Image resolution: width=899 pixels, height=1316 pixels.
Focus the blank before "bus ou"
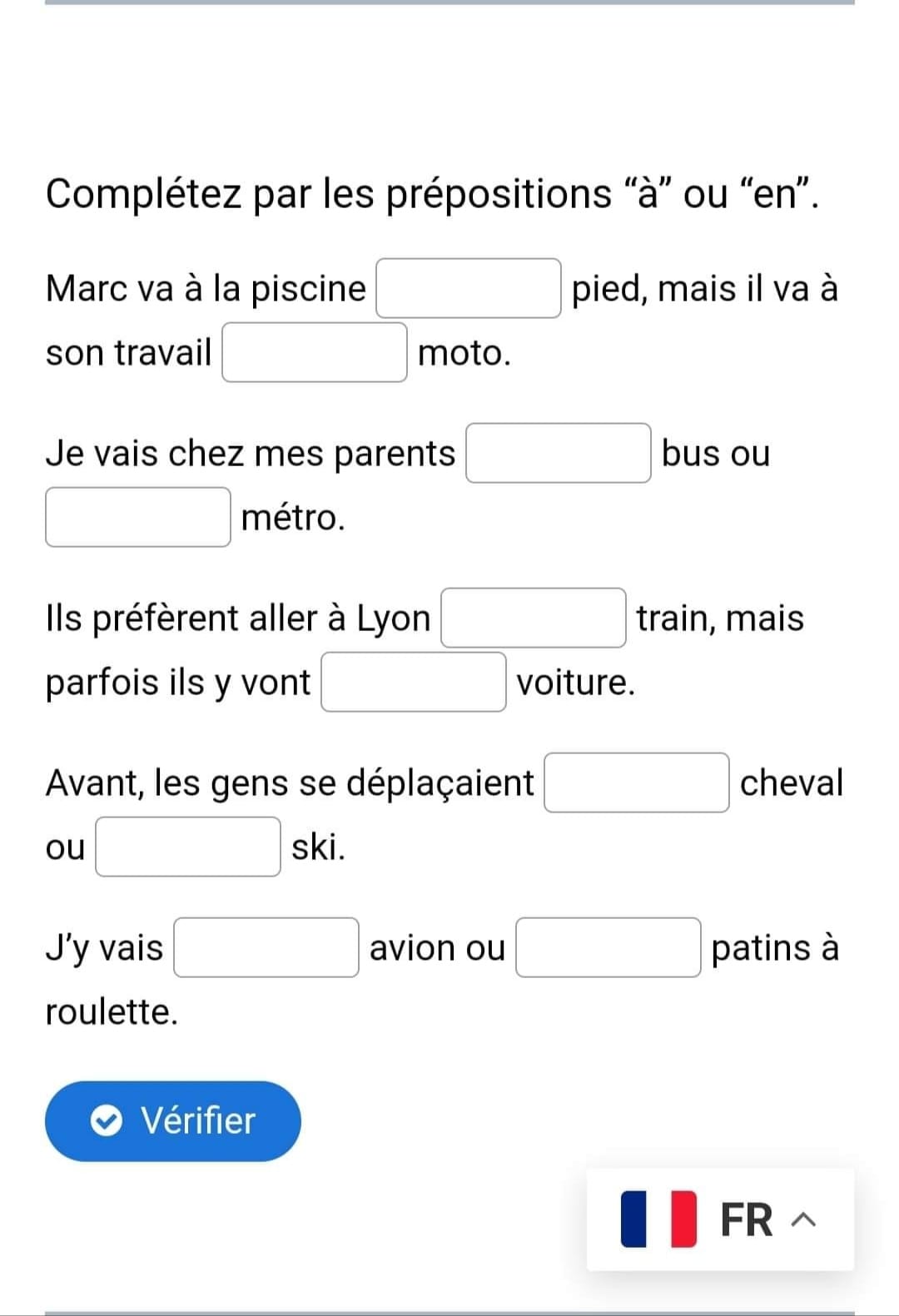point(558,454)
